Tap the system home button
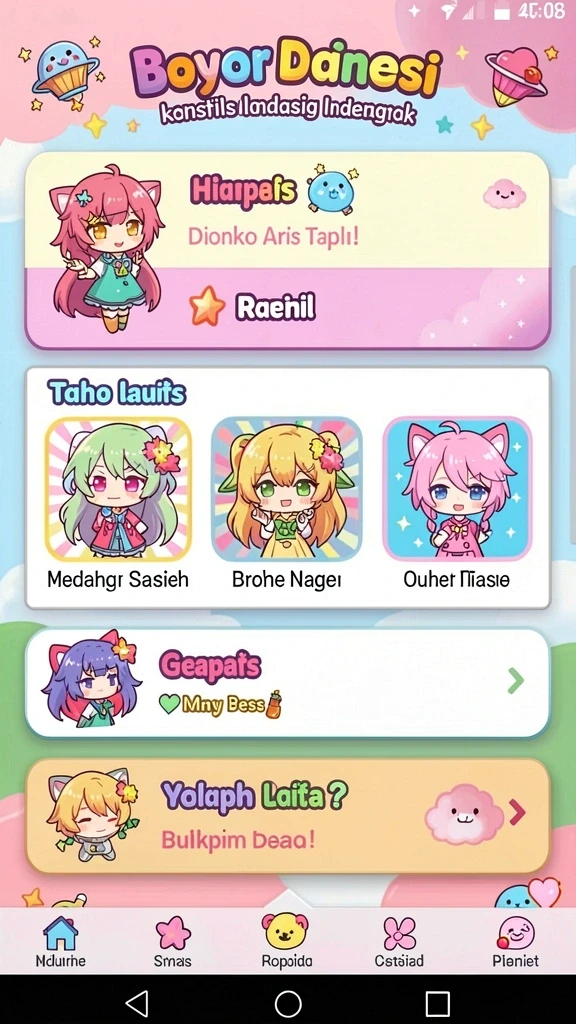Viewport: 576px width, 1024px height. click(x=288, y=1002)
